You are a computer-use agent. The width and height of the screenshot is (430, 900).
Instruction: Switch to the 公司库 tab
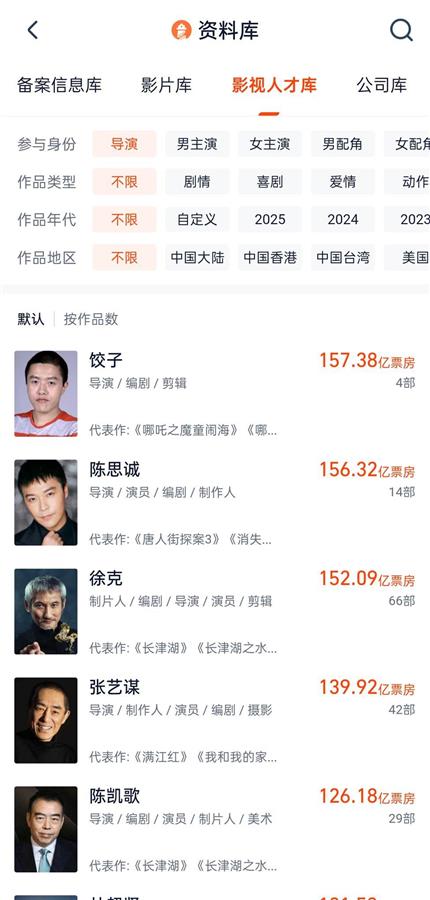382,86
